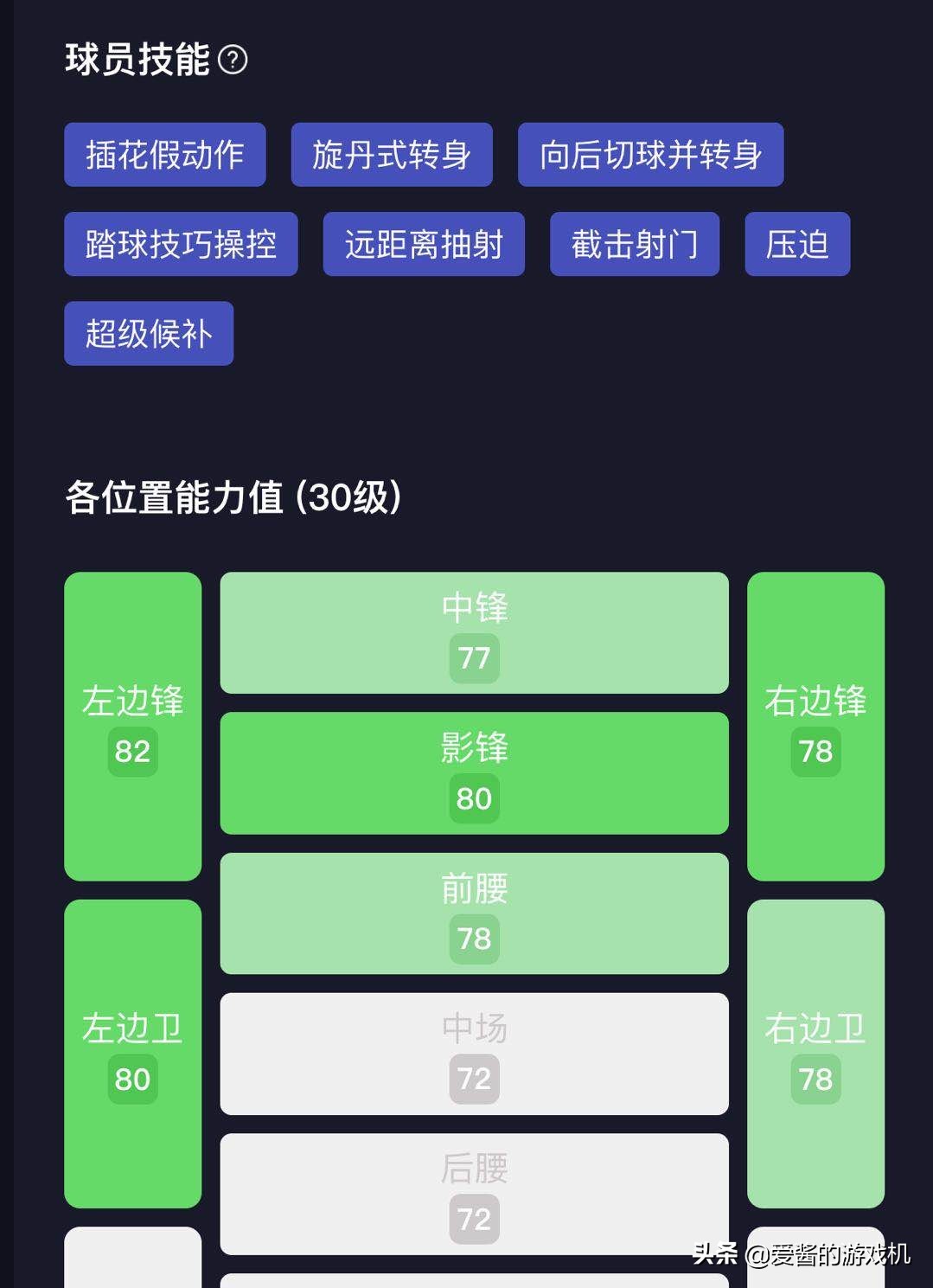Viewport: 933px width, 1288px height.
Task: Select the 旋丹式转身 skill chip
Action: (x=392, y=155)
